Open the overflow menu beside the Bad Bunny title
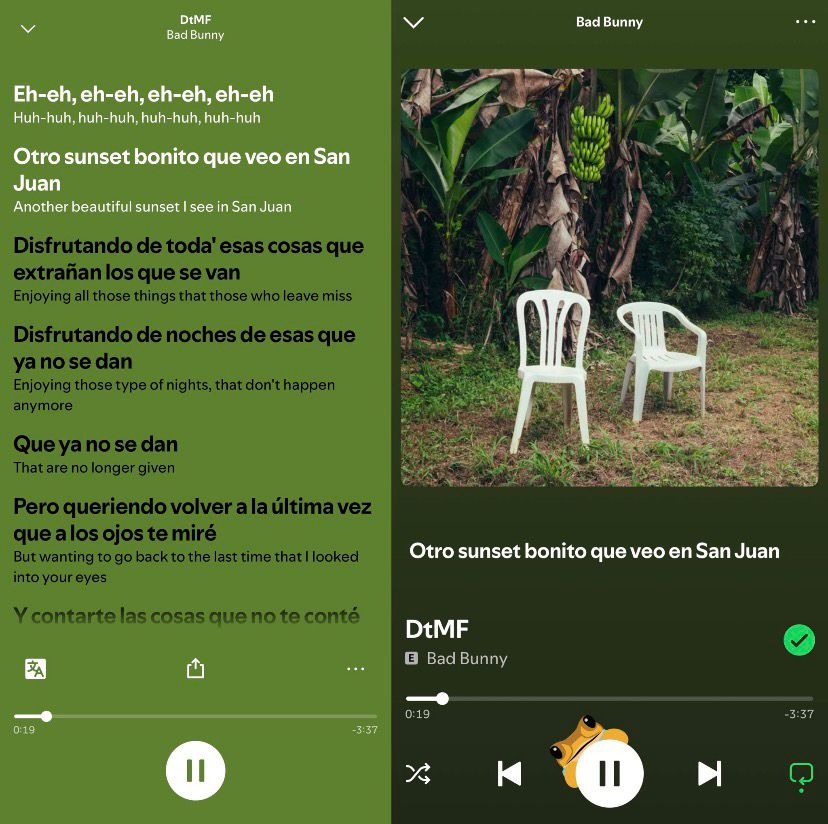The height and width of the screenshot is (824, 828). pos(805,22)
